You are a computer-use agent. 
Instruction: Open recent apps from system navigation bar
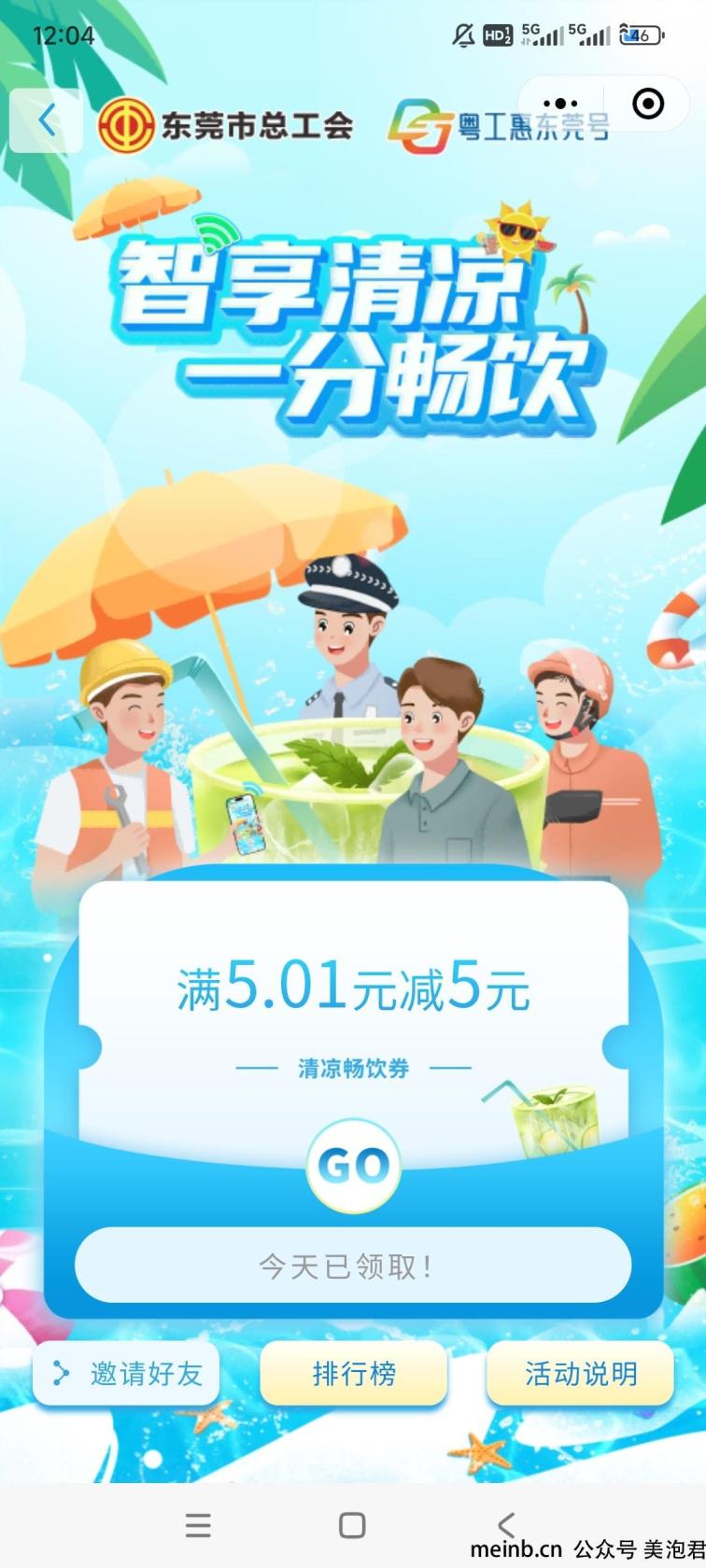click(198, 1526)
